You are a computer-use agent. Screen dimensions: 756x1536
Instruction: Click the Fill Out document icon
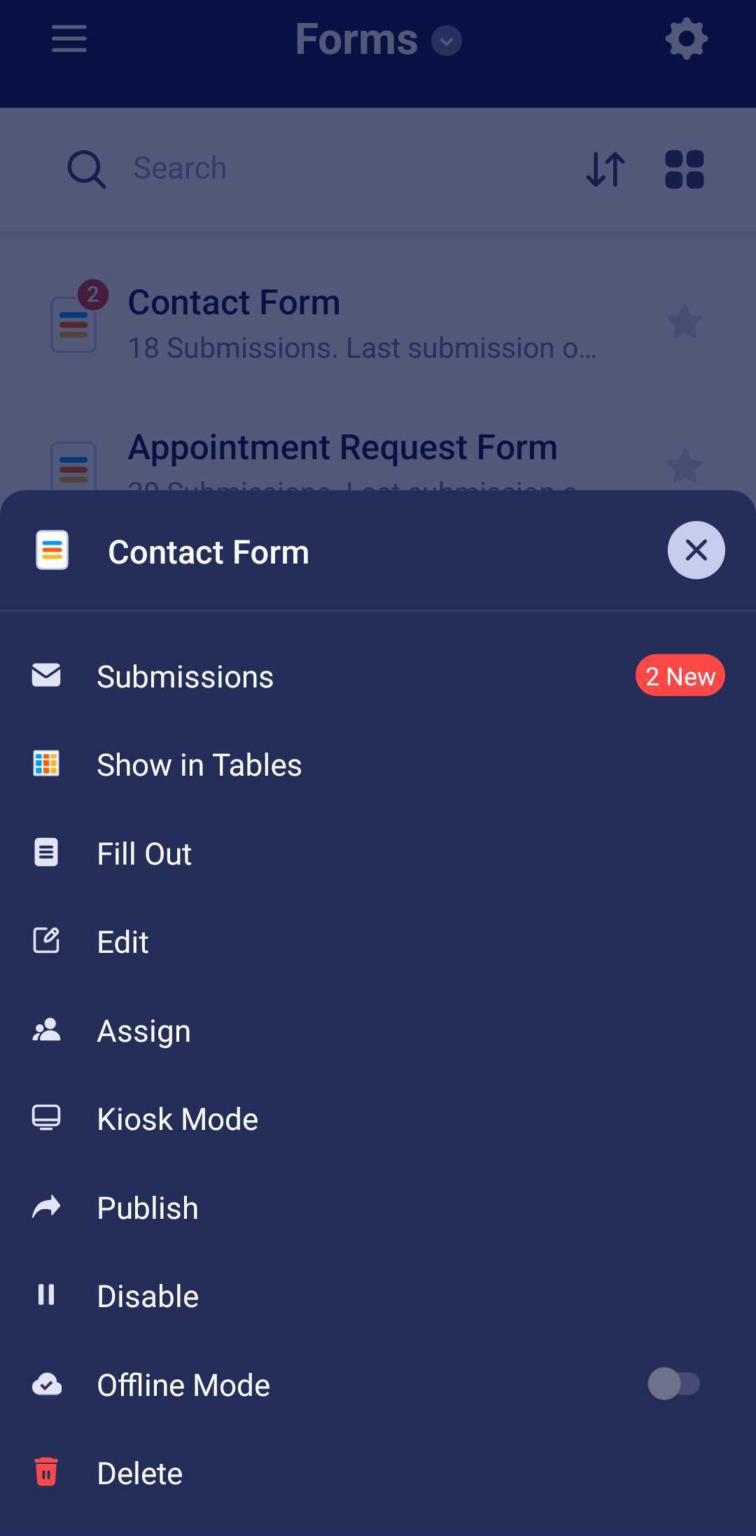[46, 852]
